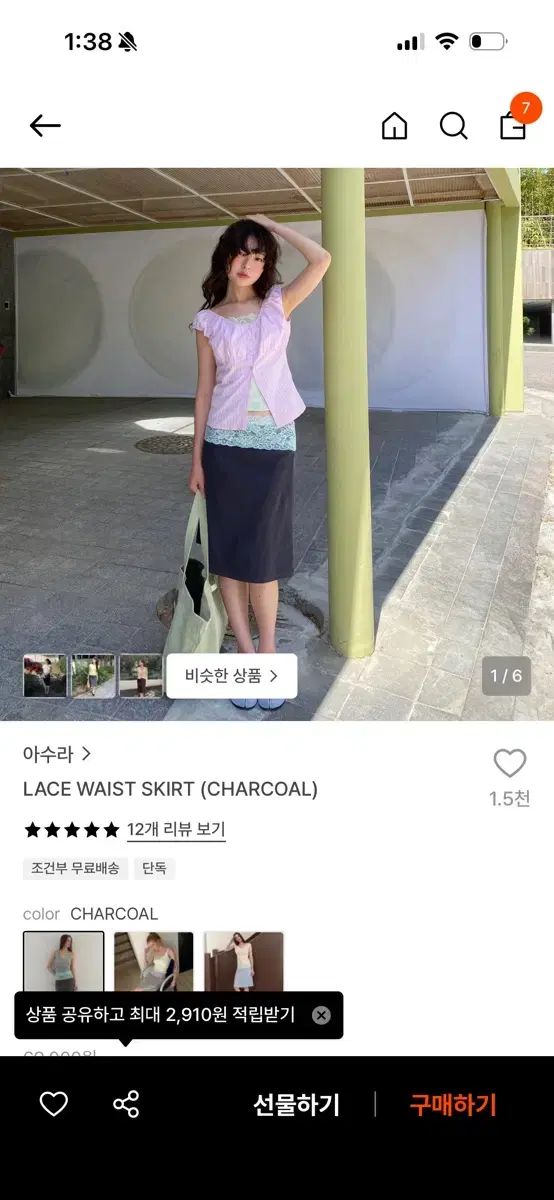Share this product

(x=126, y=1104)
